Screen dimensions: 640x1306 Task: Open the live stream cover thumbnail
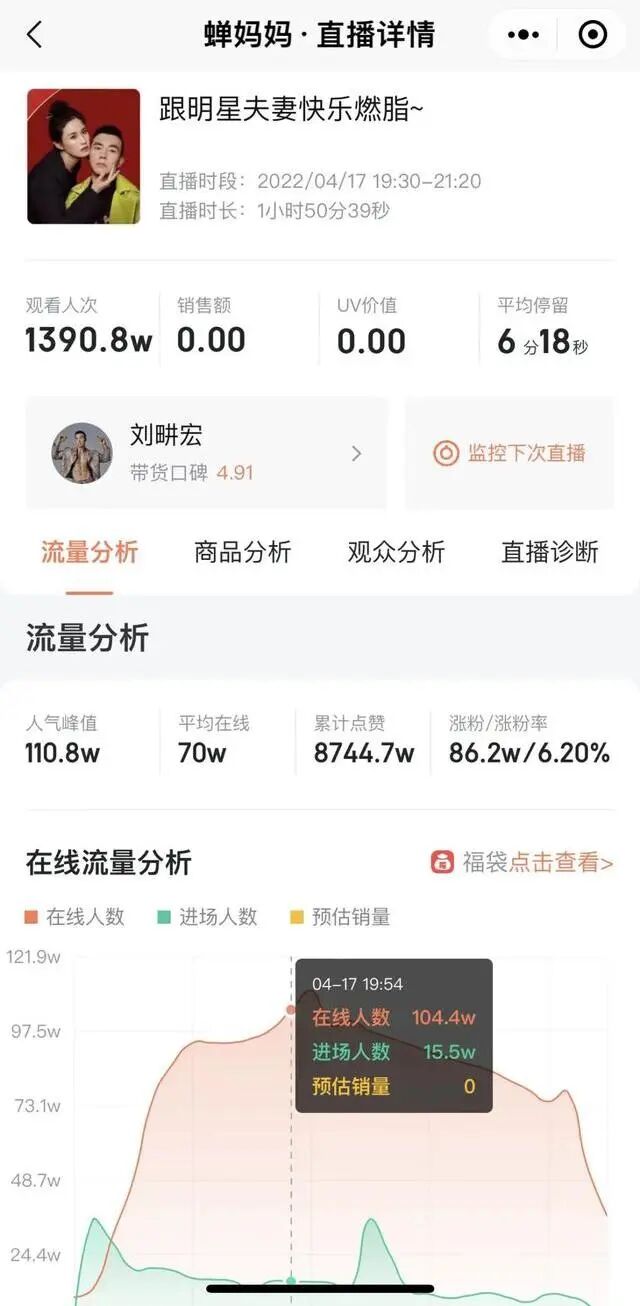tap(84, 156)
